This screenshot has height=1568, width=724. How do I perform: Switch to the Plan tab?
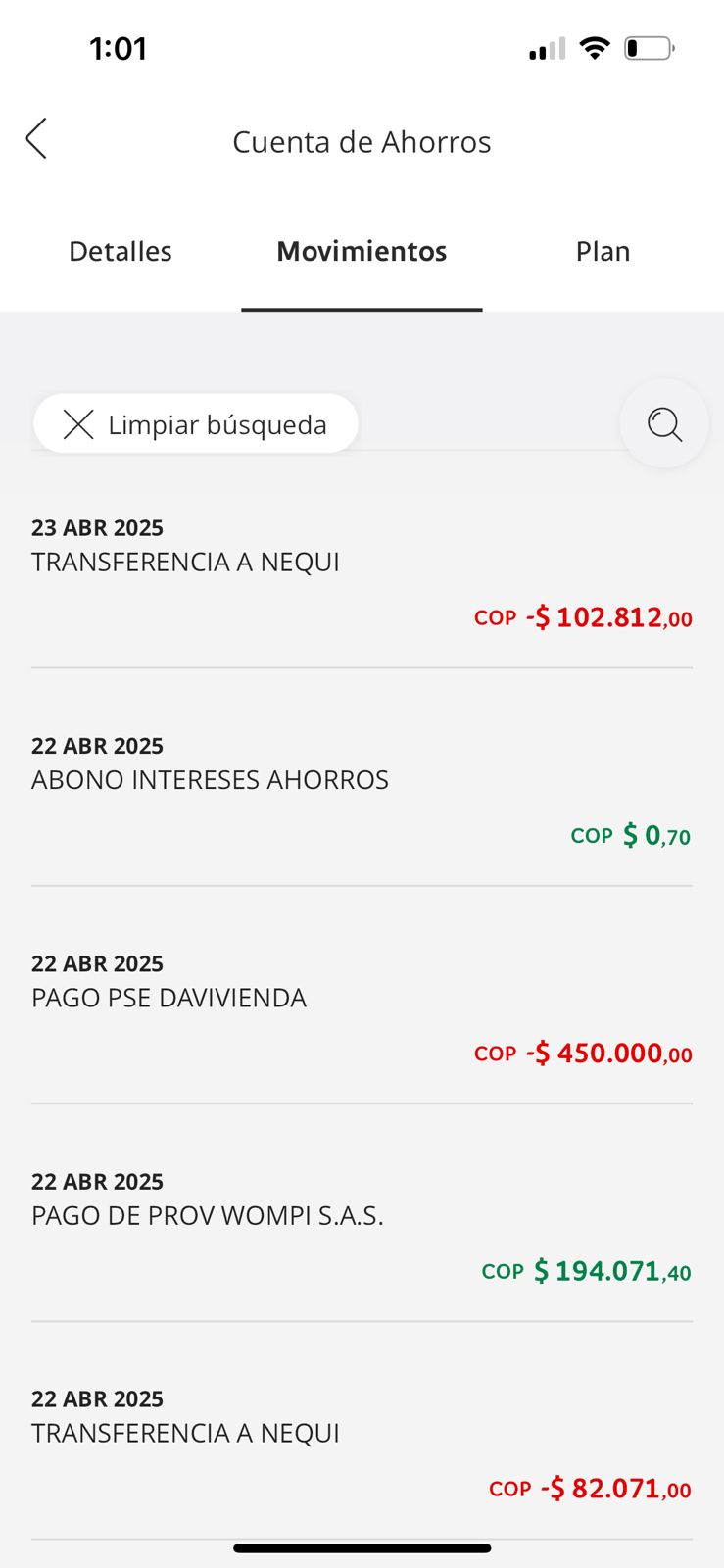603,252
